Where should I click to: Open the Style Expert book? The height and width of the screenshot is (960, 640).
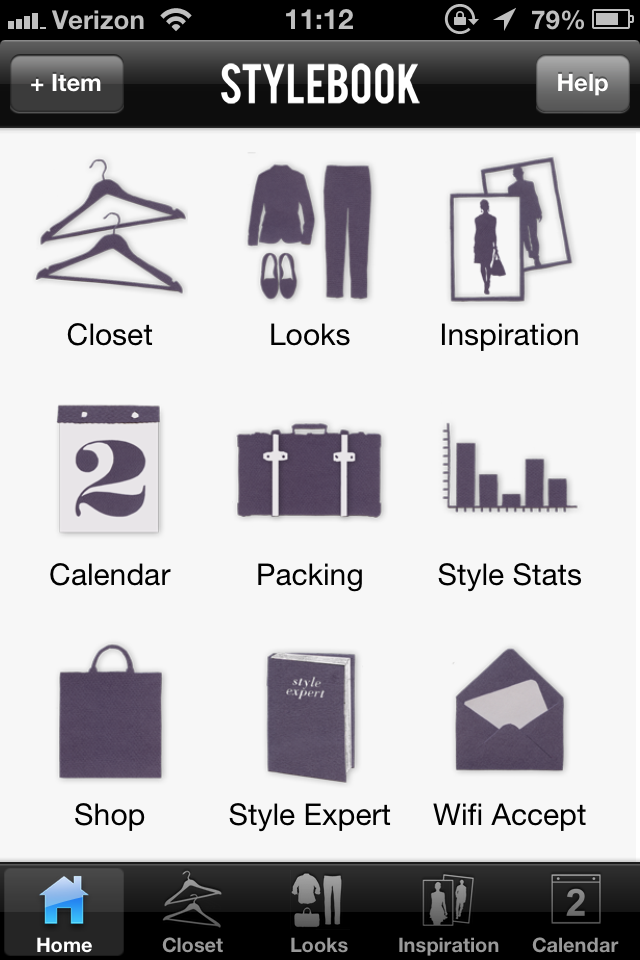click(x=310, y=714)
